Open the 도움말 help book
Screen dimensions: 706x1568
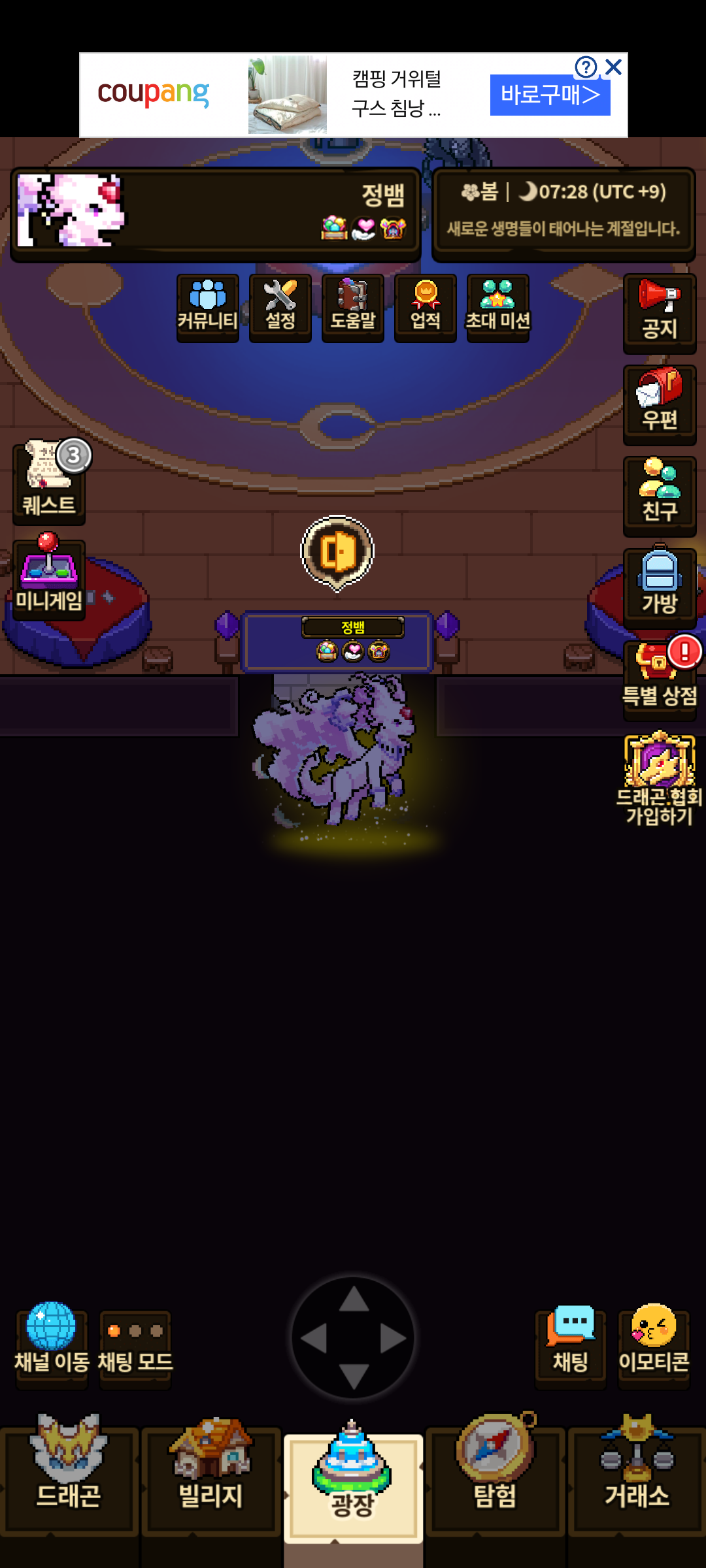(x=352, y=307)
